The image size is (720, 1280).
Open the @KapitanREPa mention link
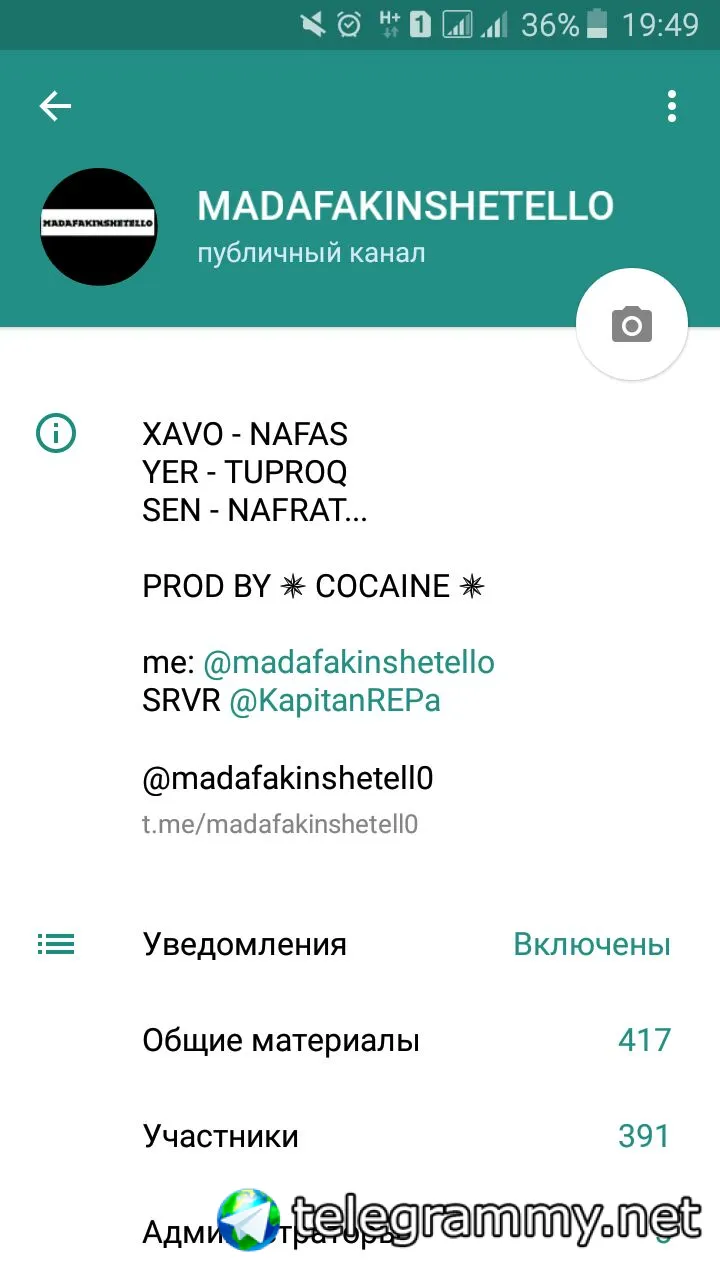pos(335,701)
